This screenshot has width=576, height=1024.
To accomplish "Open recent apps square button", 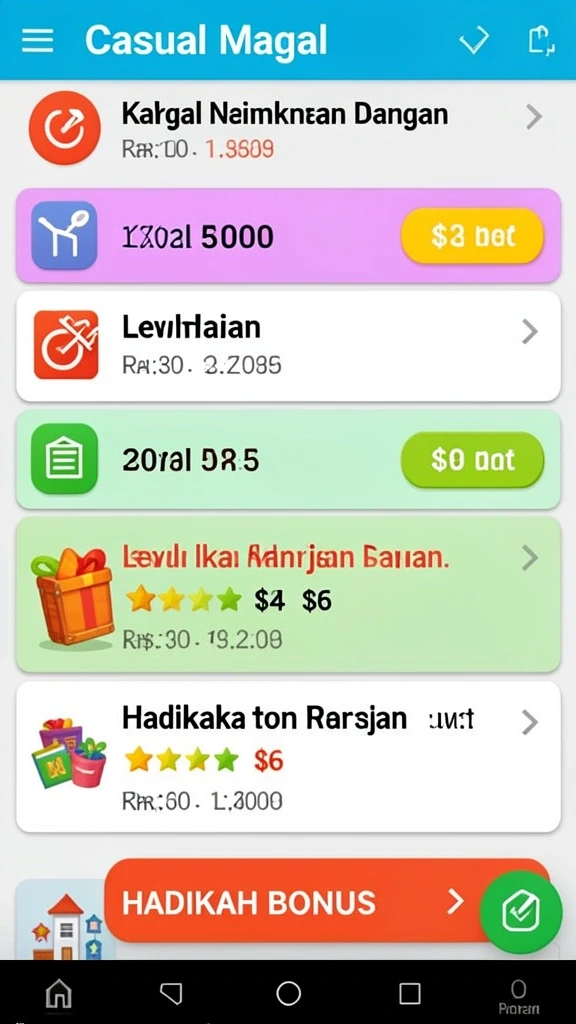I will click(409, 993).
